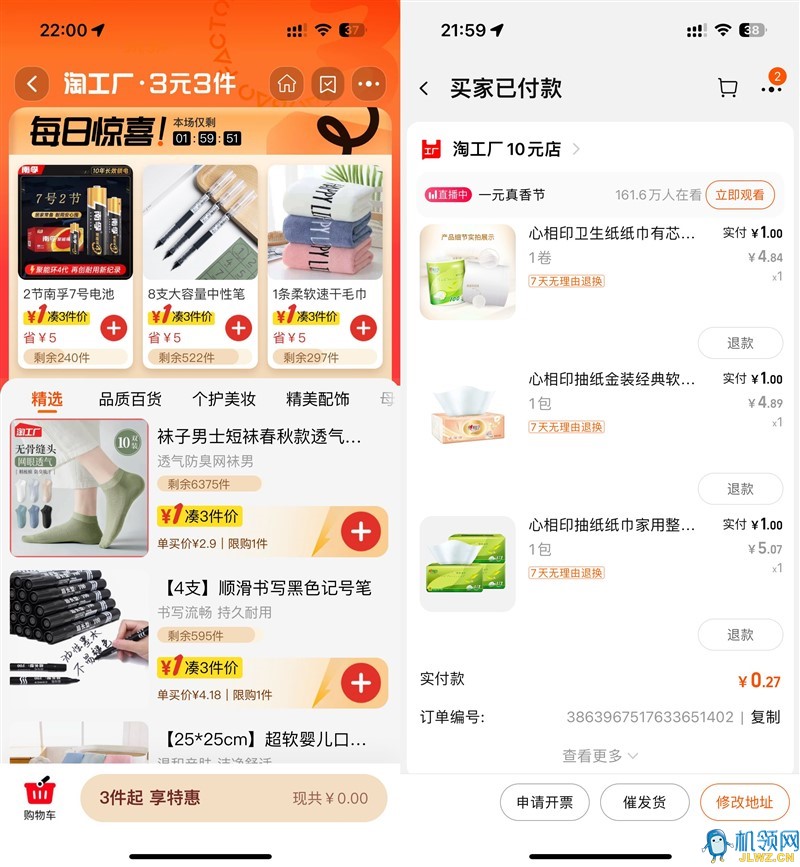Copy the order number with 复制
The width and height of the screenshot is (800, 867).
[x=765, y=717]
